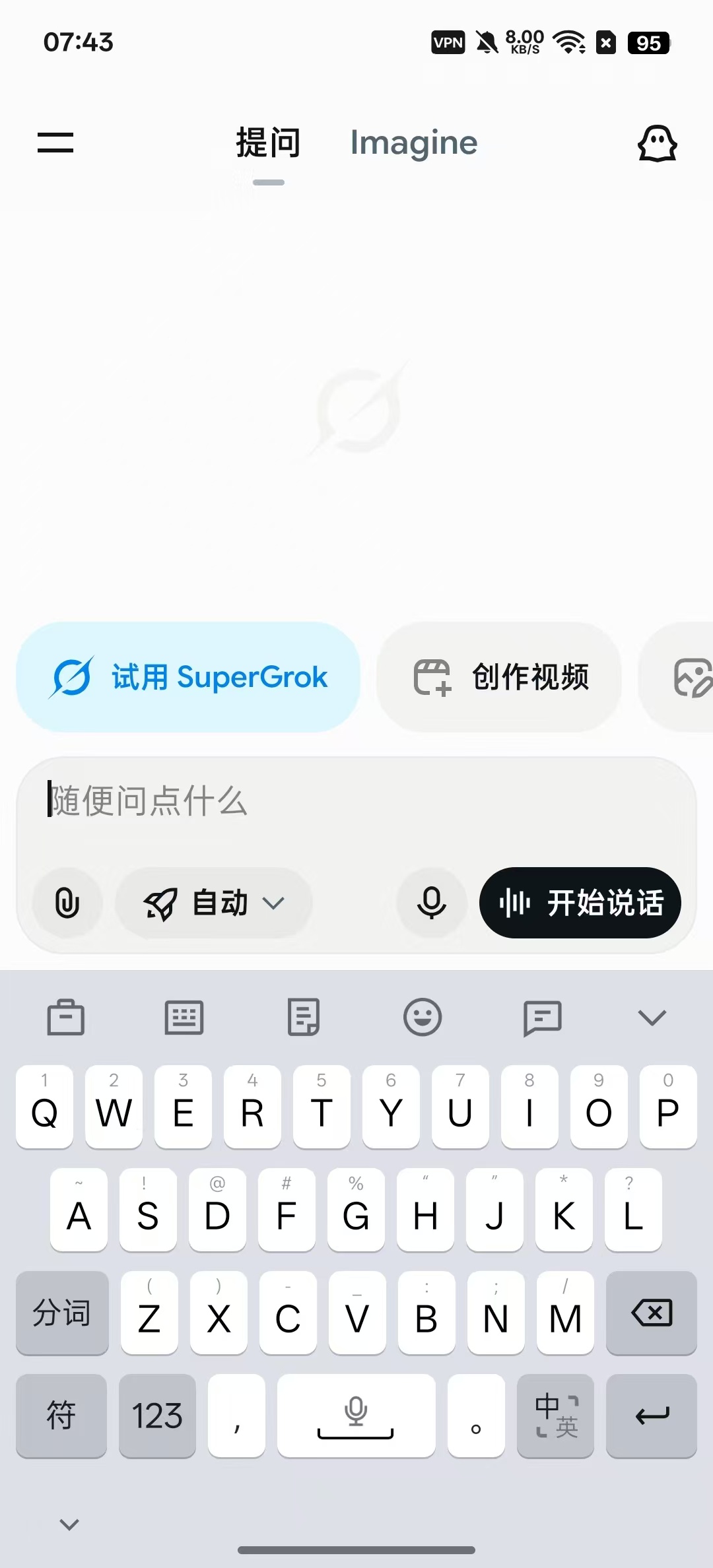This screenshot has height=1568, width=713.
Task: Open the notes icon on keyboard toolbar
Action: pos(303,1016)
